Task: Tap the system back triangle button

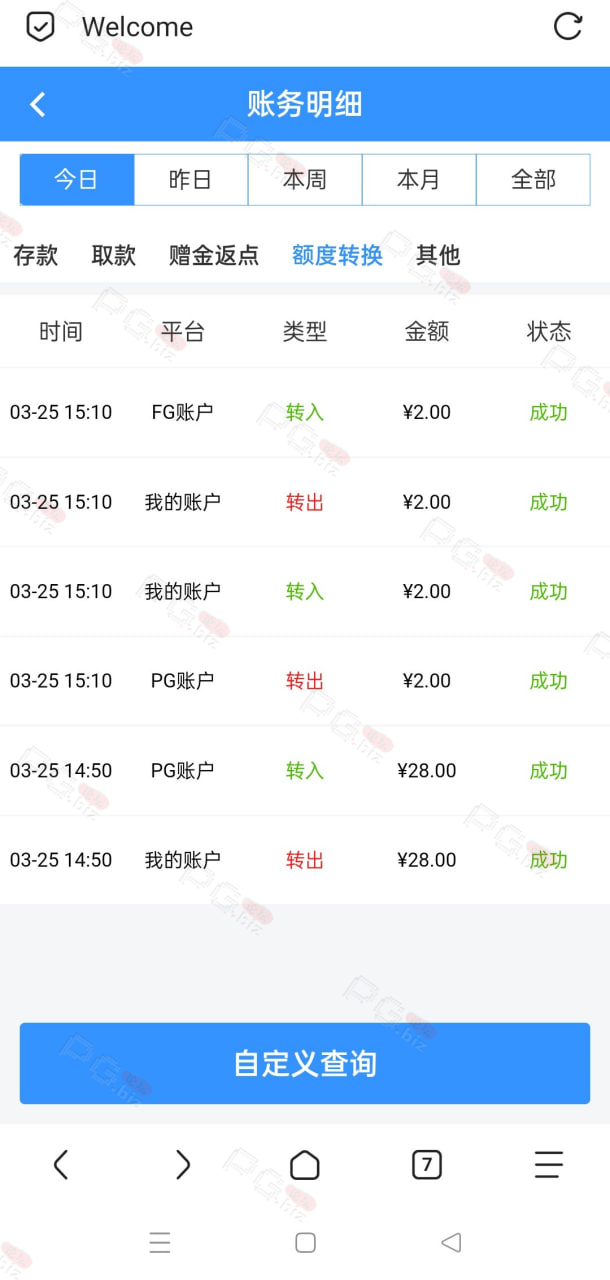Action: tap(451, 1242)
